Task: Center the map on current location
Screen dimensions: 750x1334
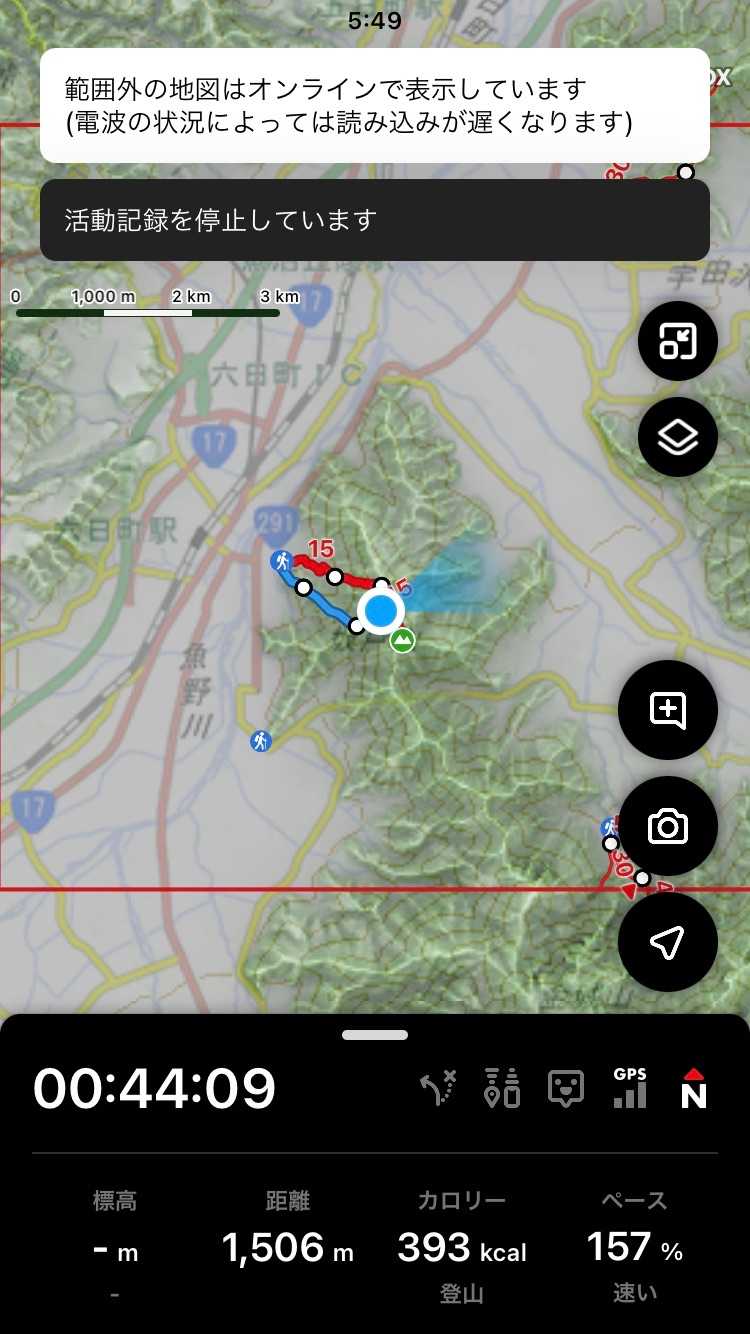Action: point(668,942)
